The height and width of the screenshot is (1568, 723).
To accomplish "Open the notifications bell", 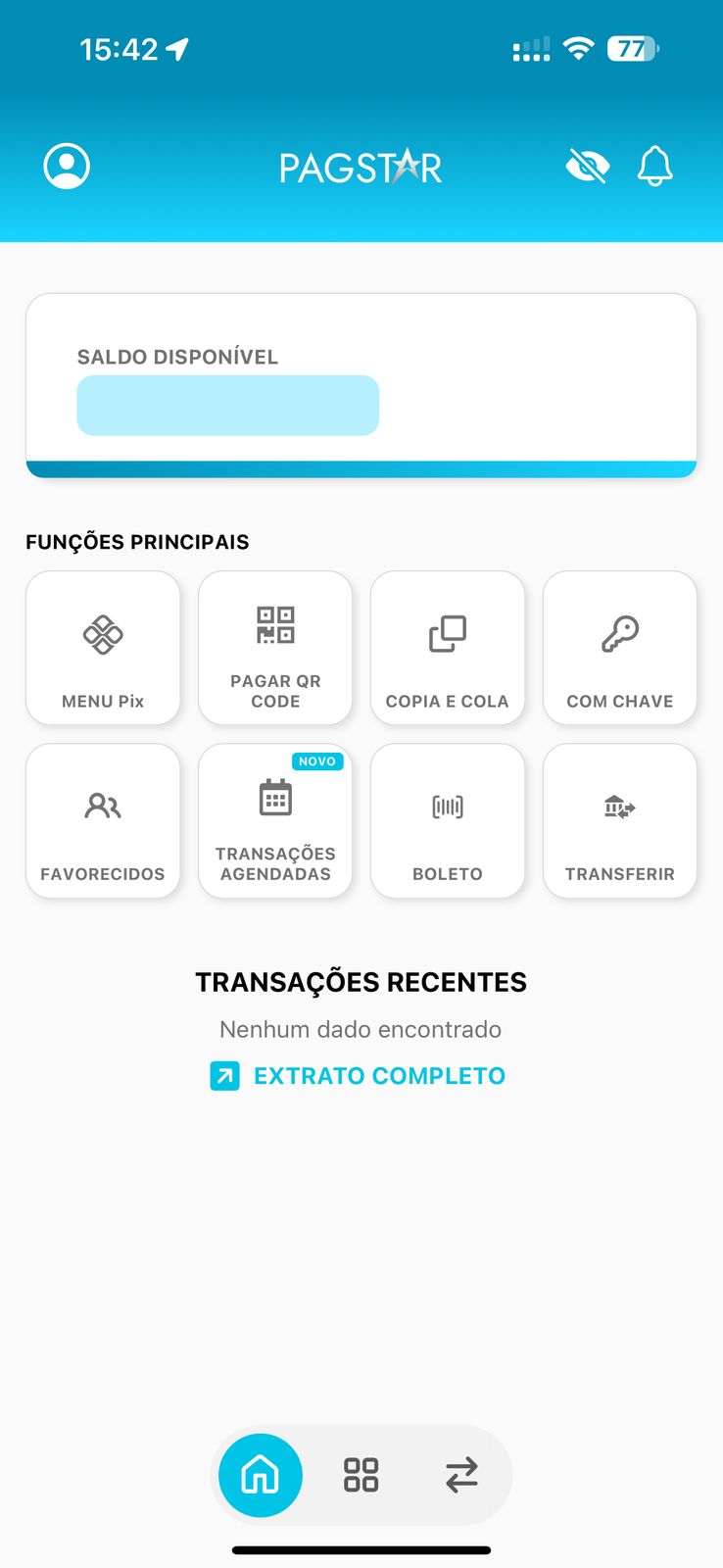I will click(x=655, y=166).
